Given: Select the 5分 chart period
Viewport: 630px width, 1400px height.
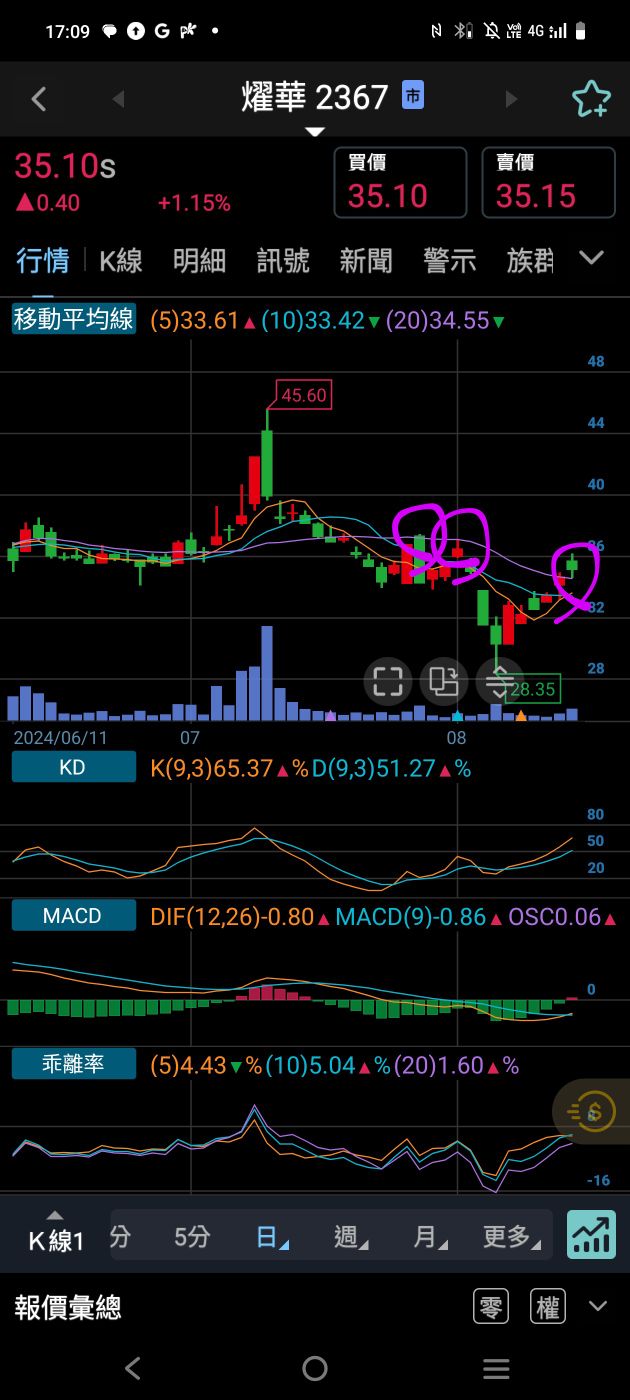Looking at the screenshot, I should point(192,1237).
